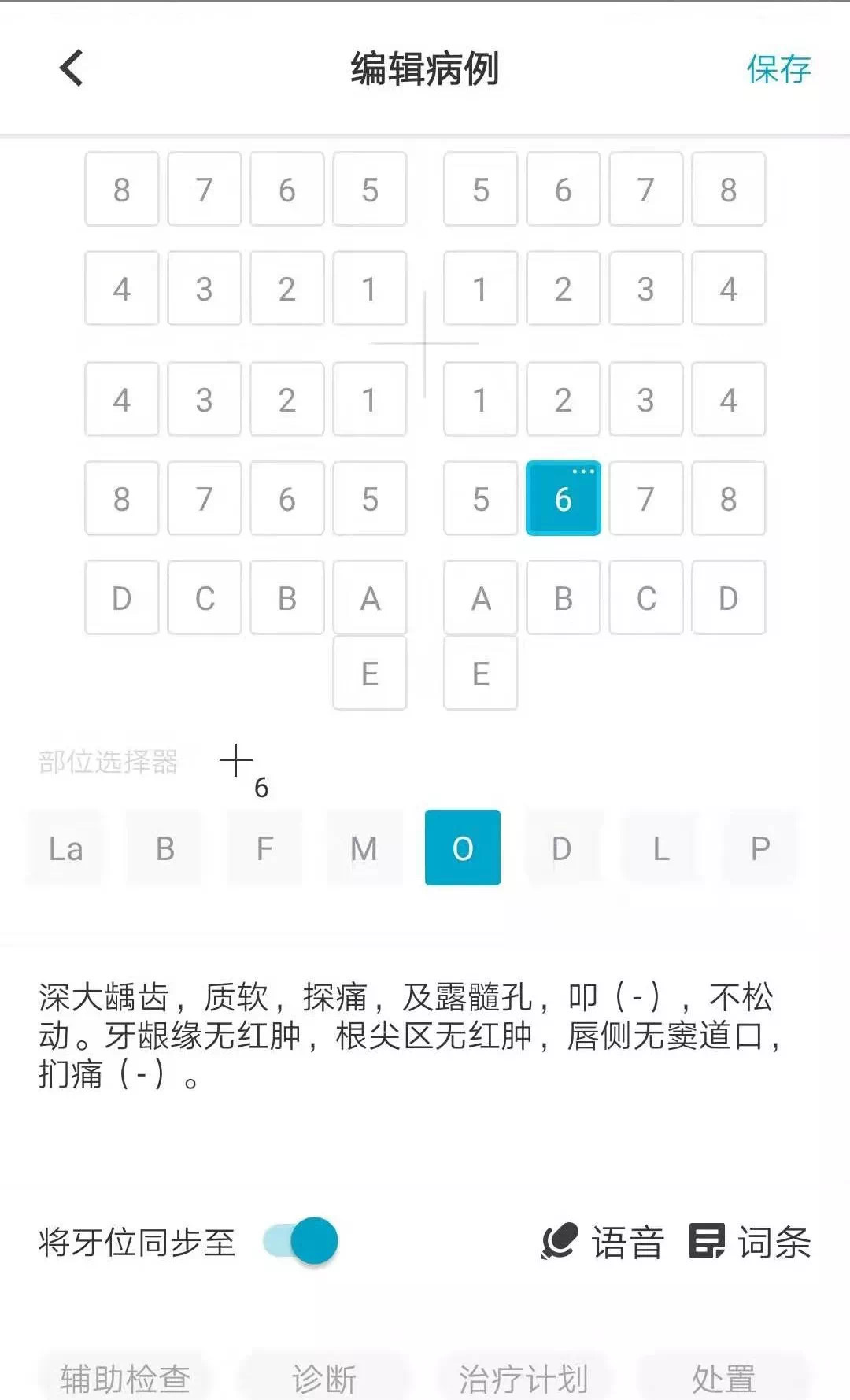
Task: Toggle the 将牙位同步至 switch
Action: coord(301,1241)
